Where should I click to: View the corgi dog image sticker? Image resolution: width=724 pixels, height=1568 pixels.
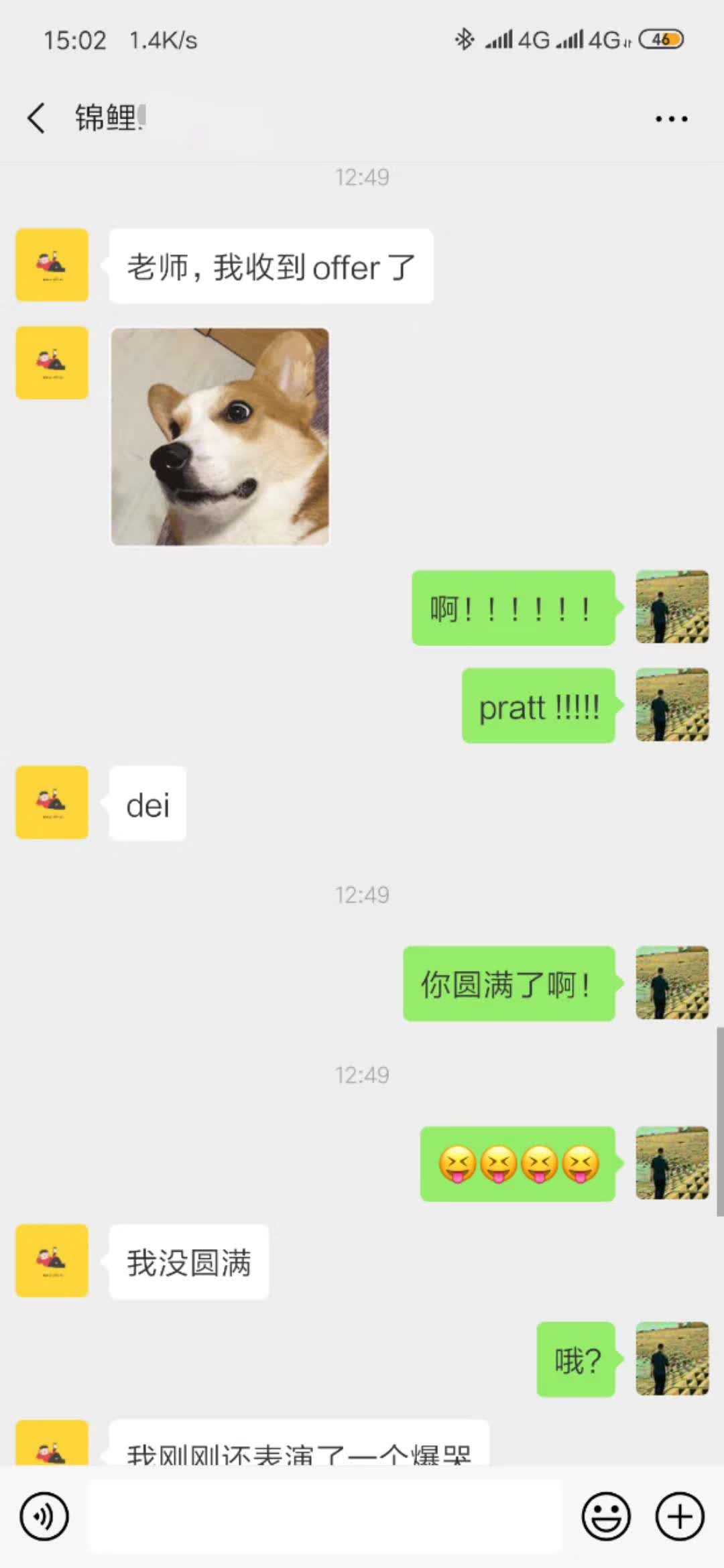click(x=220, y=437)
